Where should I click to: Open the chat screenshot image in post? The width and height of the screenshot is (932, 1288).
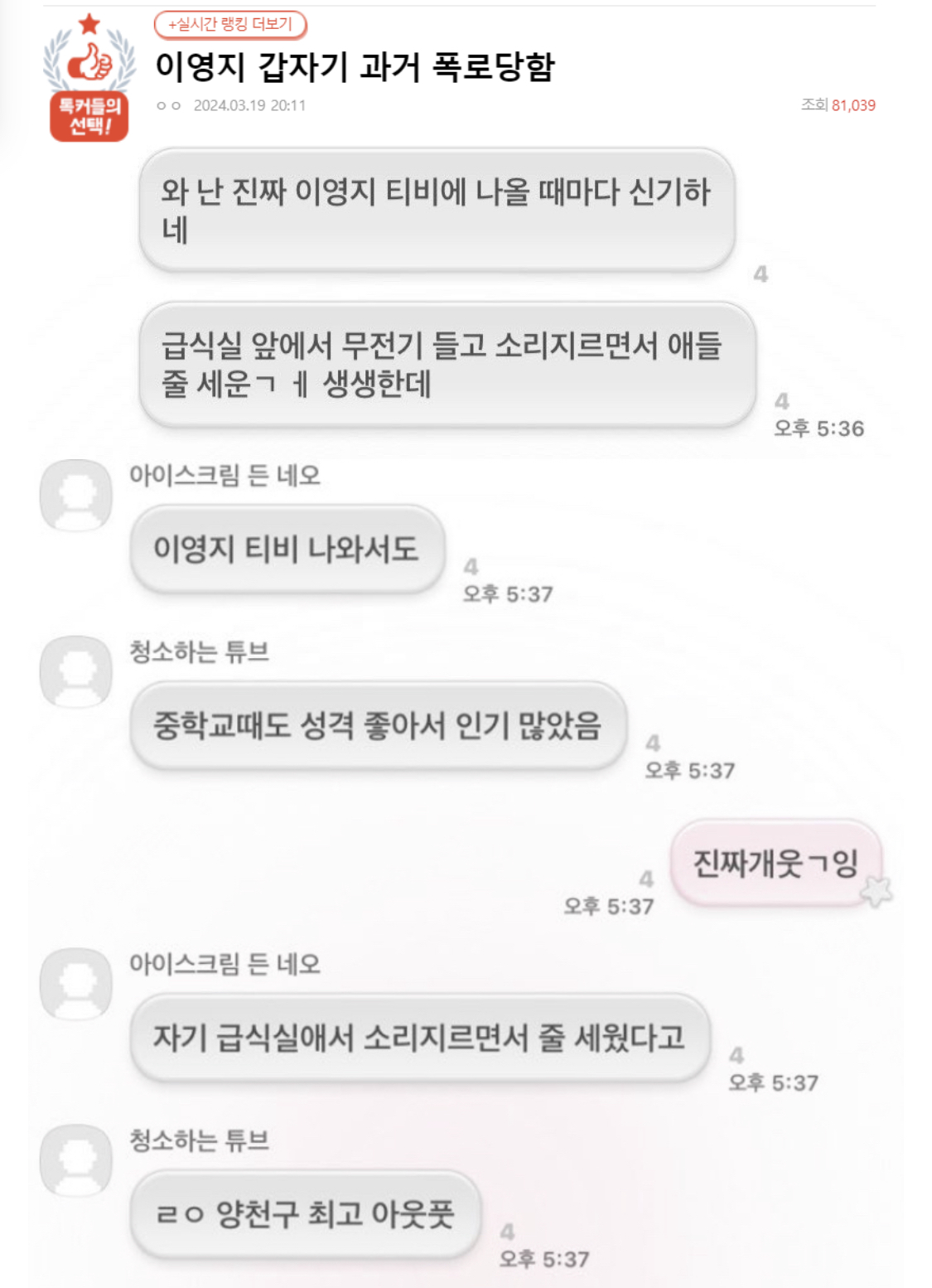click(x=464, y=713)
